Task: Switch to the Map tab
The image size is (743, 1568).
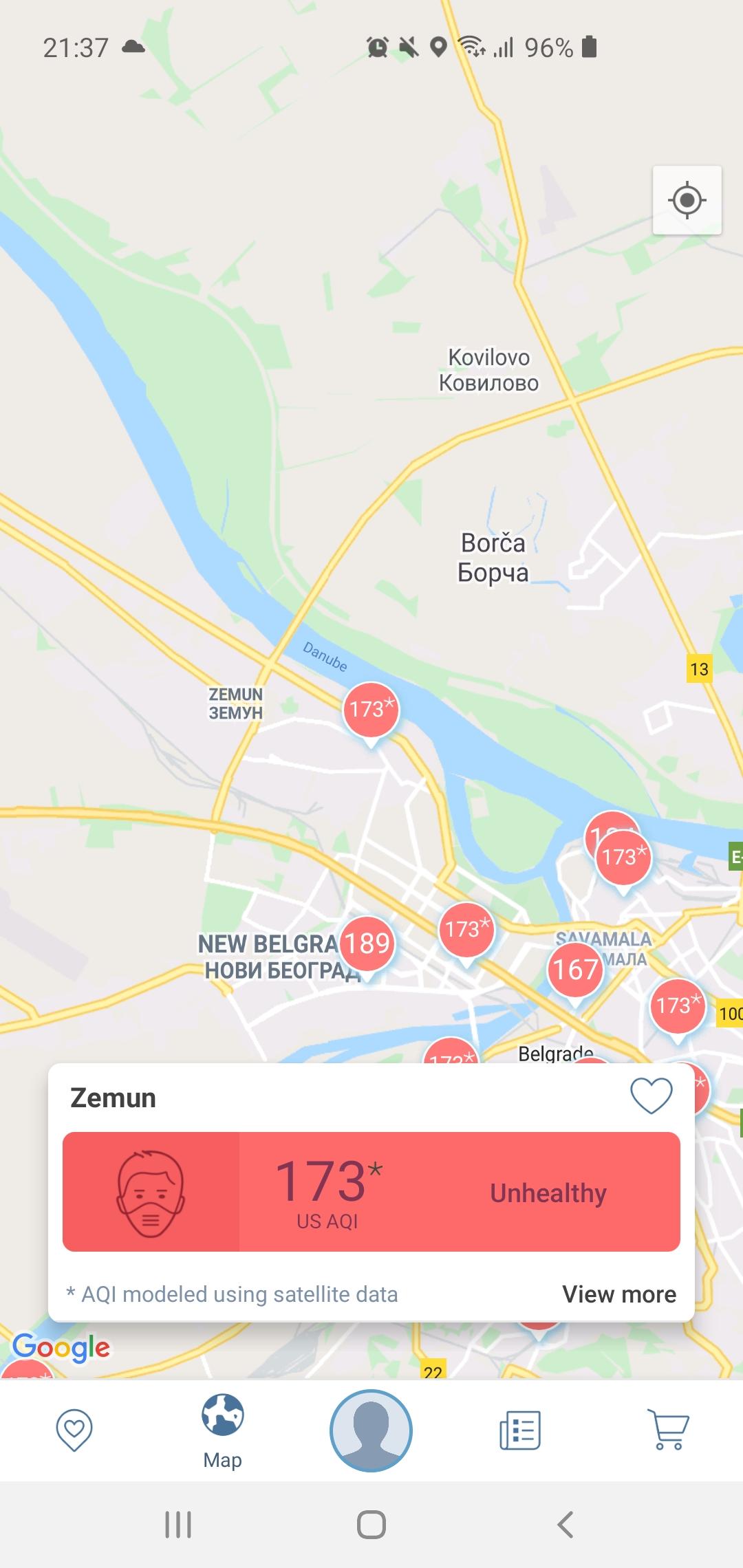Action: point(222,1431)
